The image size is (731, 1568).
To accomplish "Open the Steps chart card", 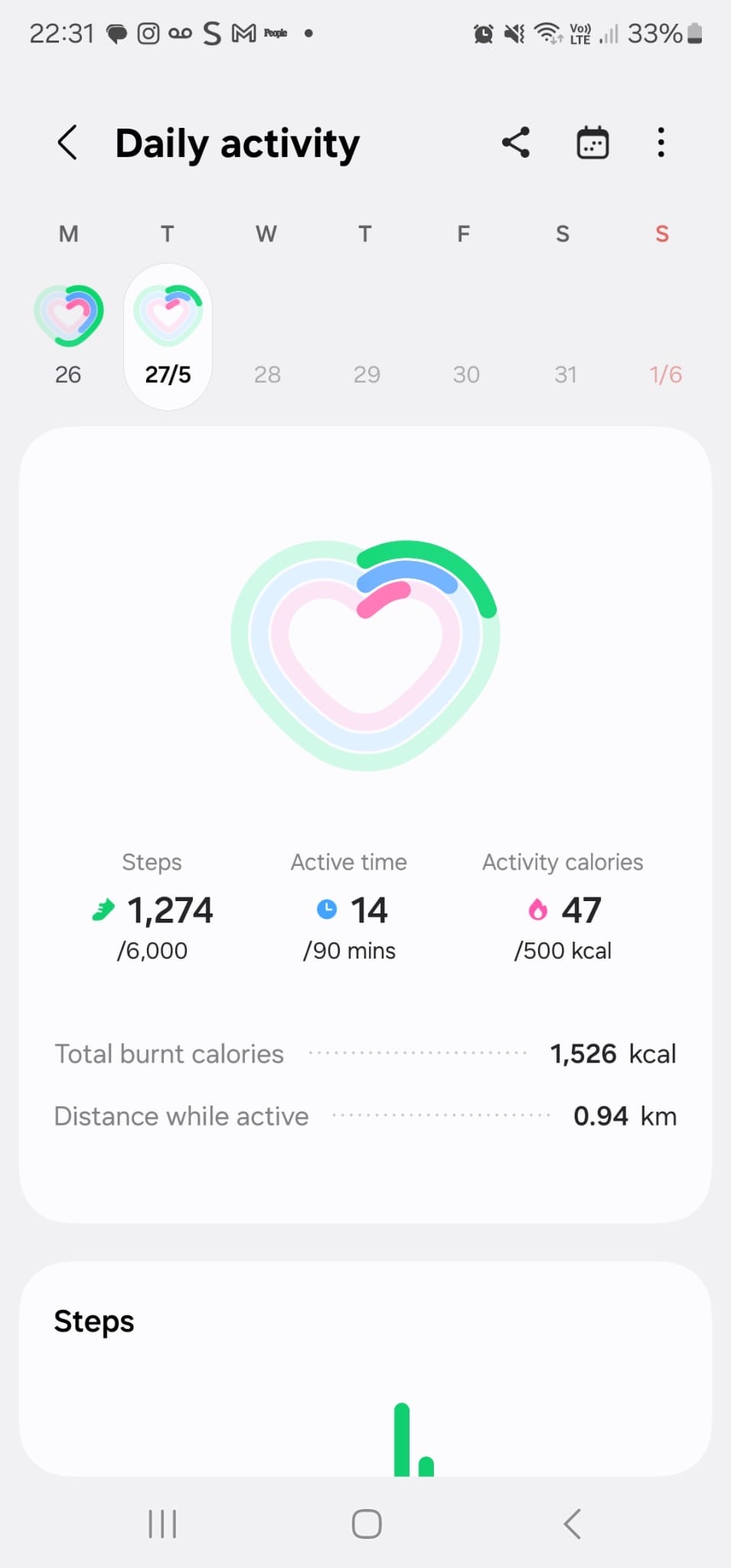I will coord(365,1369).
